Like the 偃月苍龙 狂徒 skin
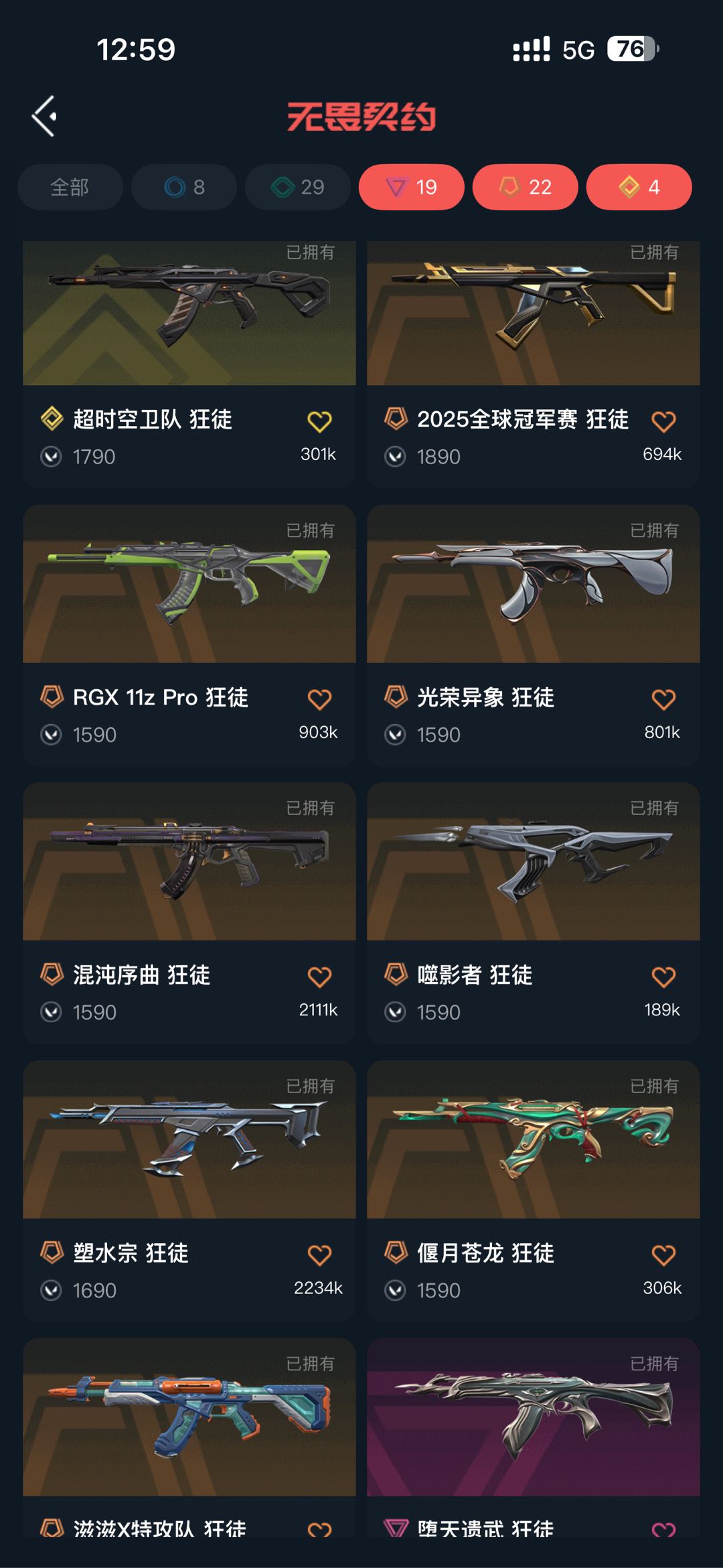723x1568 pixels. point(663,1255)
